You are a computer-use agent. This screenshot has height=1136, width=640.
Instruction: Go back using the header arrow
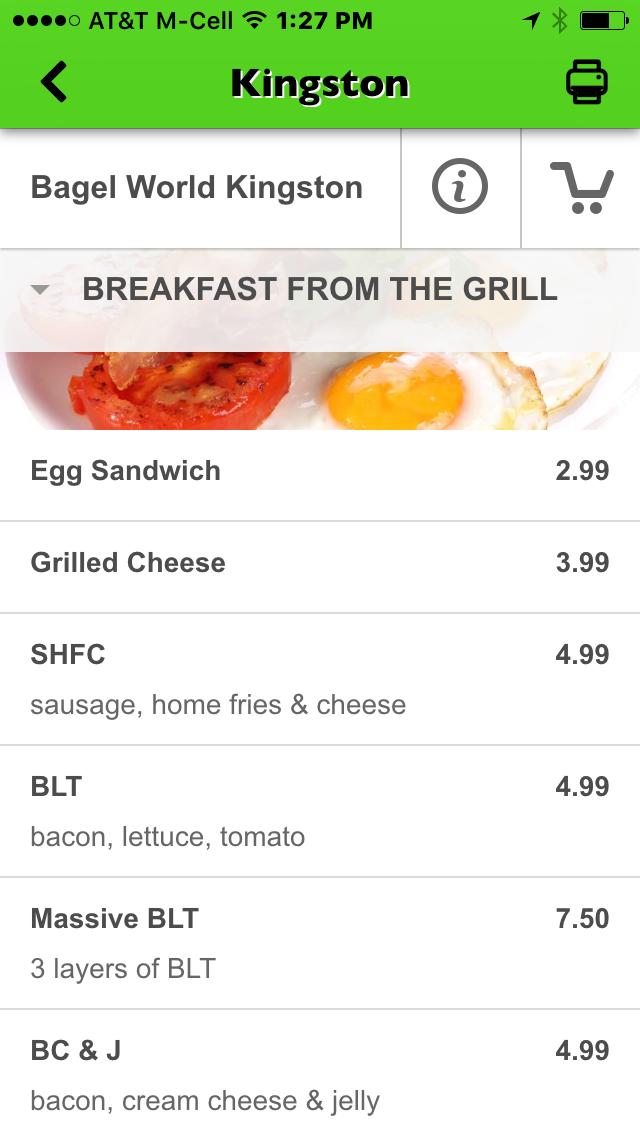click(x=53, y=82)
